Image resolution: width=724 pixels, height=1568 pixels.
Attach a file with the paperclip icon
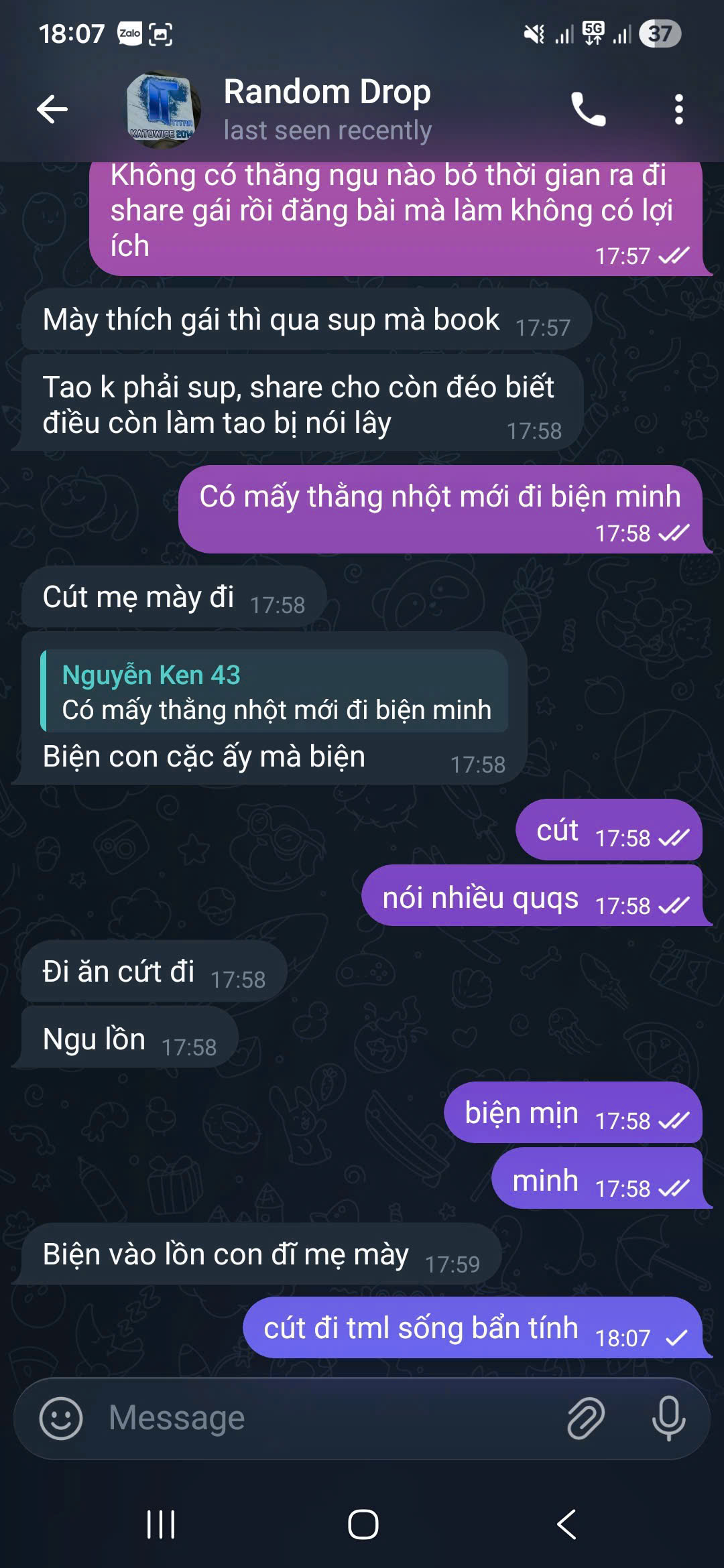[586, 1419]
